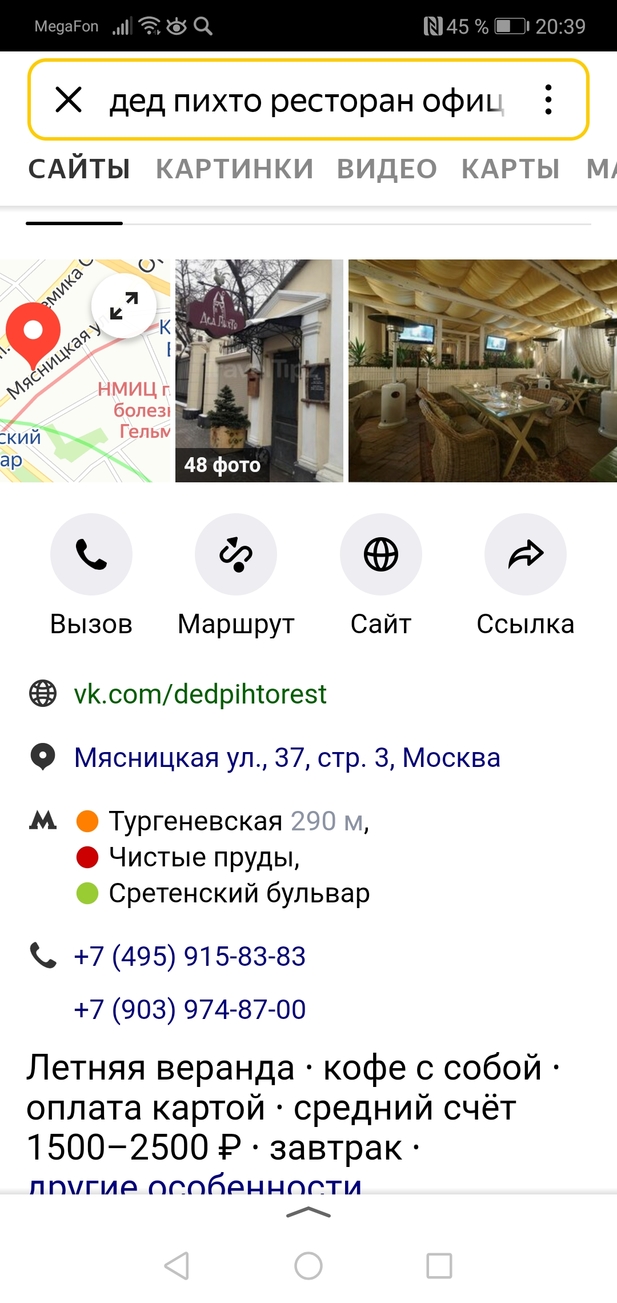Switch to the Видео tab
The width and height of the screenshot is (617, 1303).
tap(387, 169)
